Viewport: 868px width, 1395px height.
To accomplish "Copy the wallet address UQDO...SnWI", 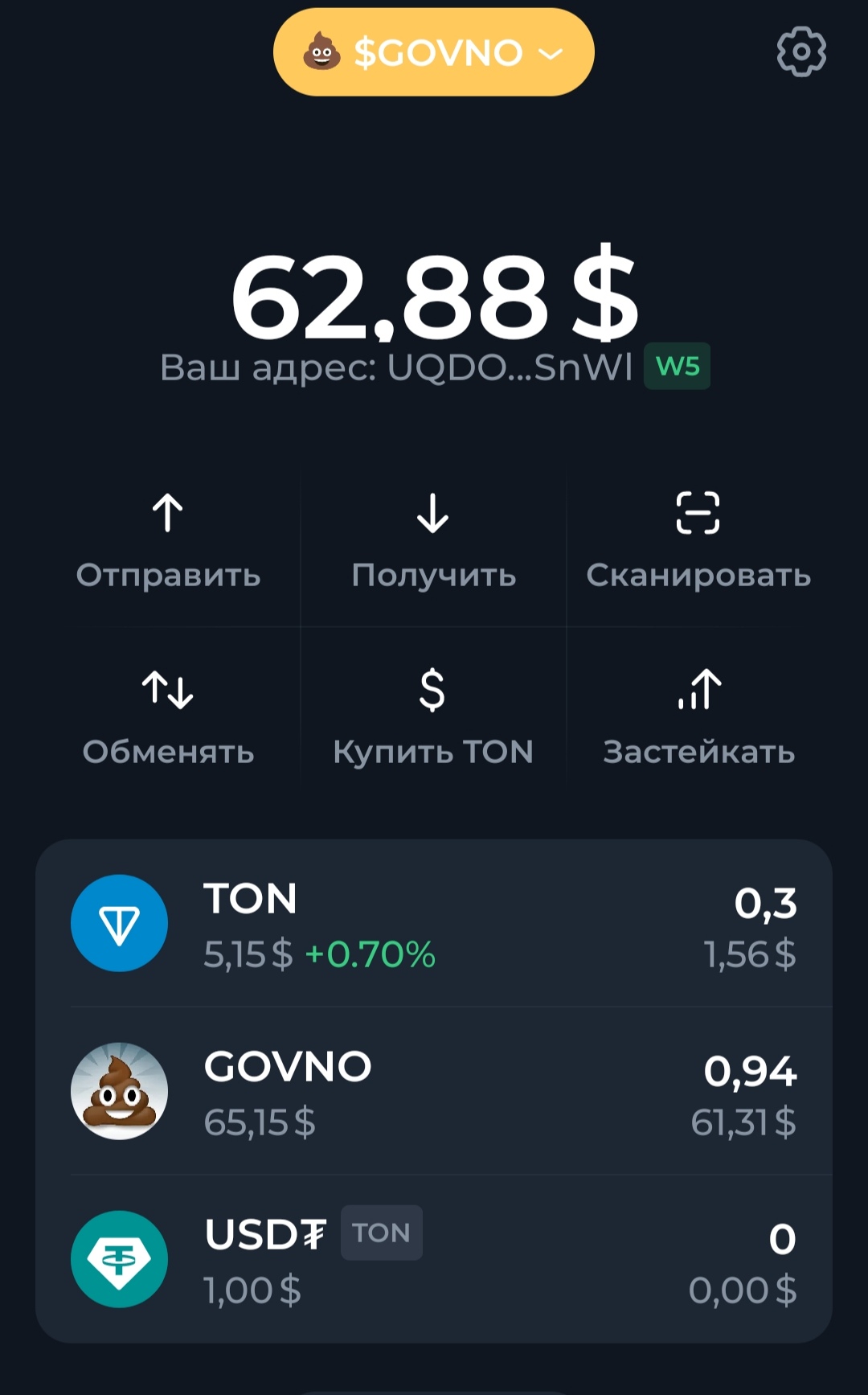I will tap(397, 367).
